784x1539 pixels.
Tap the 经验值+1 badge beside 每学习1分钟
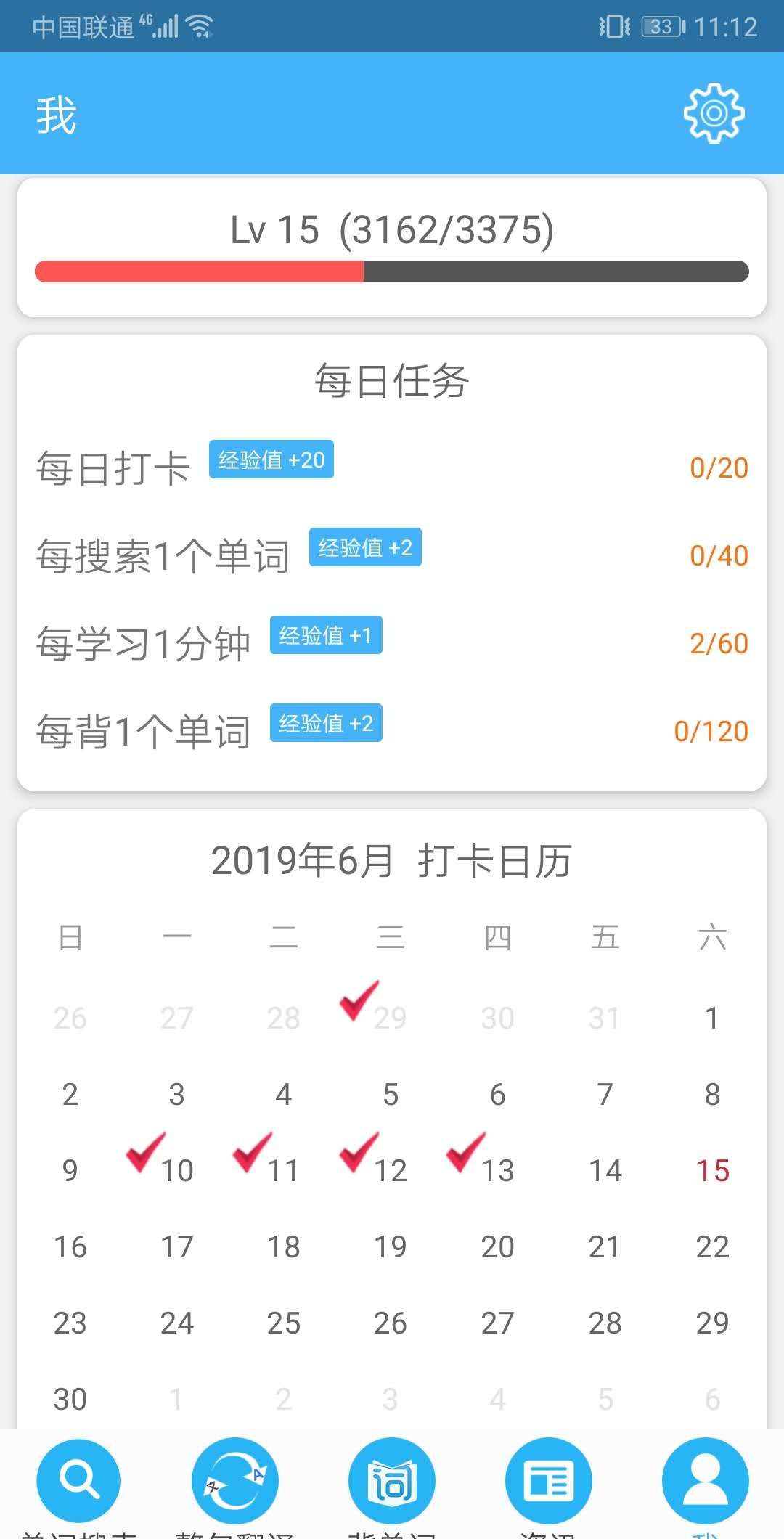coord(325,635)
